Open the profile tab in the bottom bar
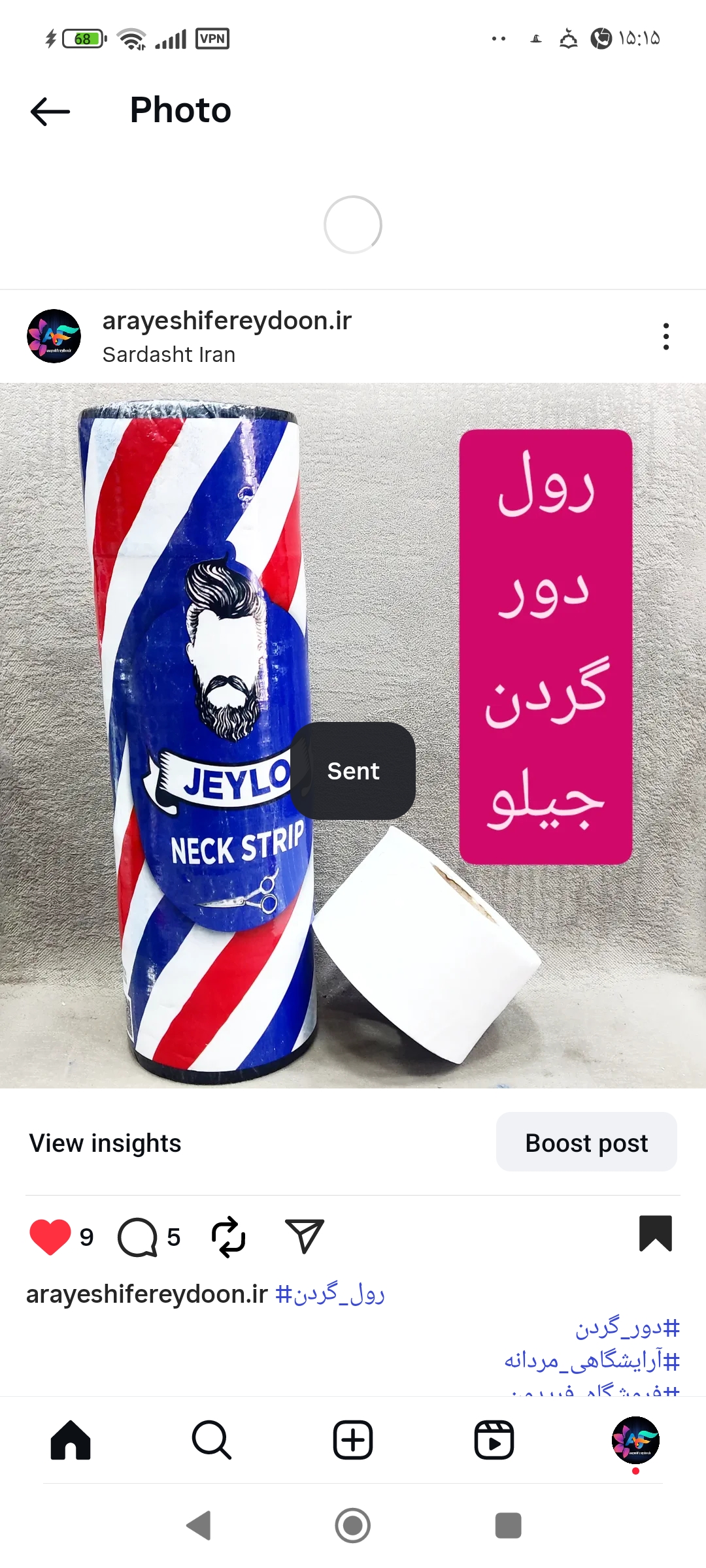Viewport: 706px width, 1568px height. (x=635, y=1440)
